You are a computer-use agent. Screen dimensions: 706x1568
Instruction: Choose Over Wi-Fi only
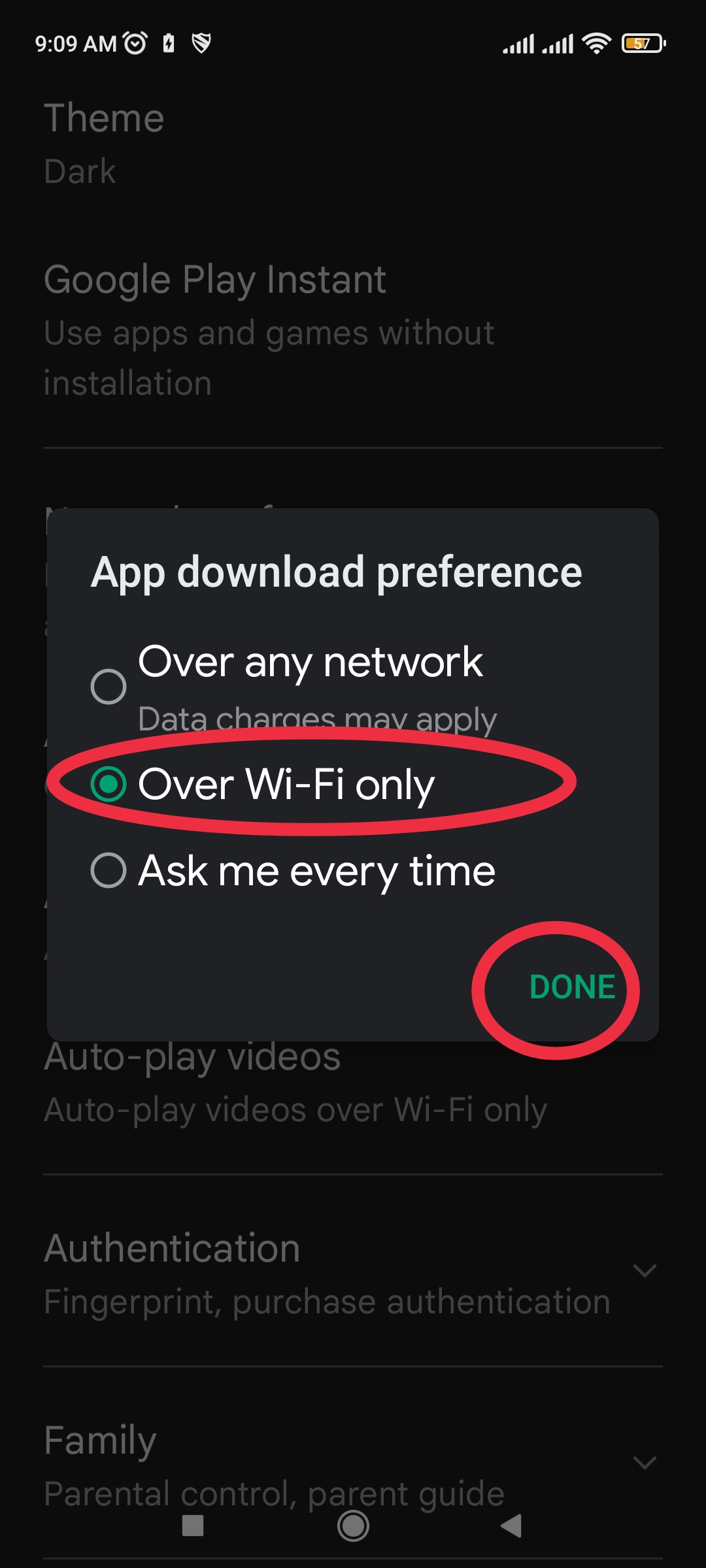coord(109,784)
